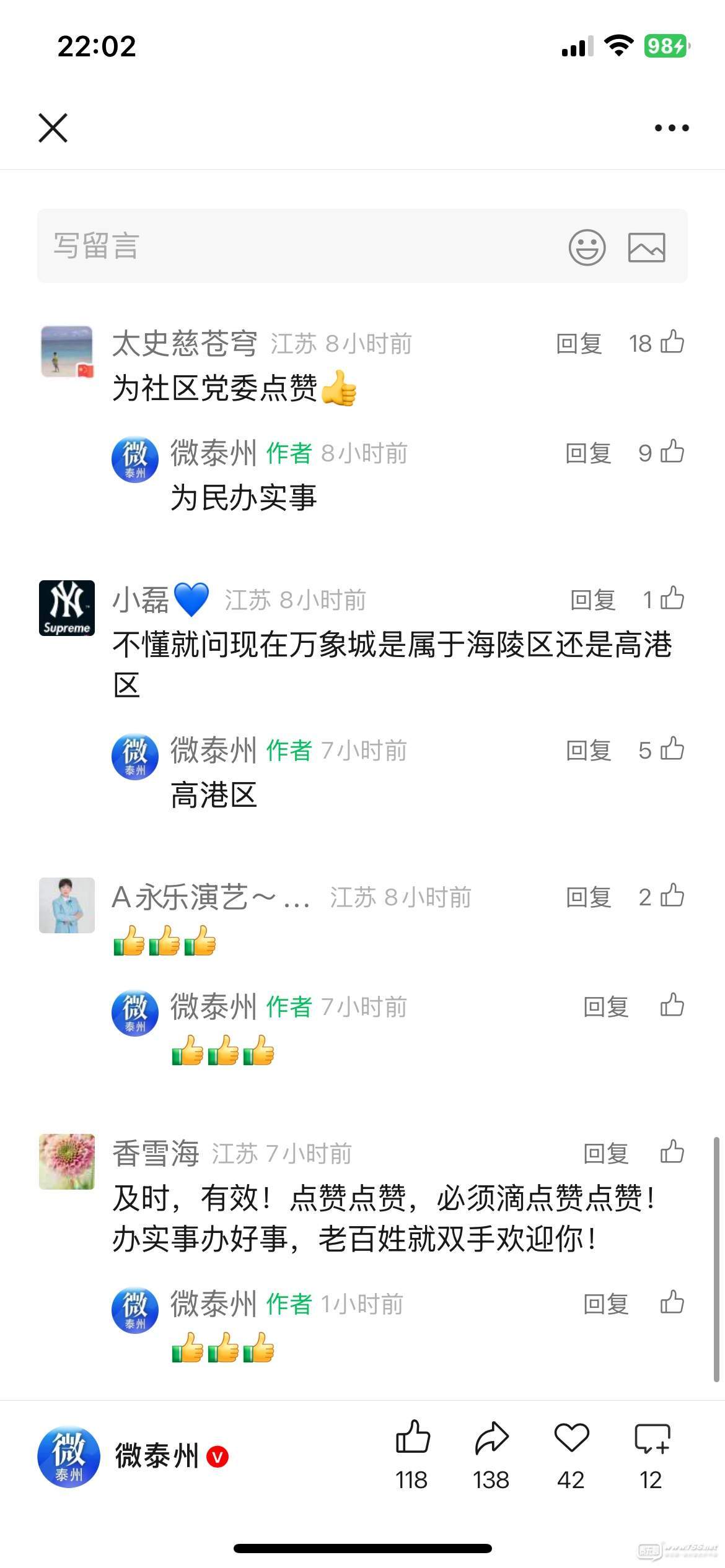This screenshot has width=725, height=1568.
Task: Close the comments page
Action: tap(53, 128)
